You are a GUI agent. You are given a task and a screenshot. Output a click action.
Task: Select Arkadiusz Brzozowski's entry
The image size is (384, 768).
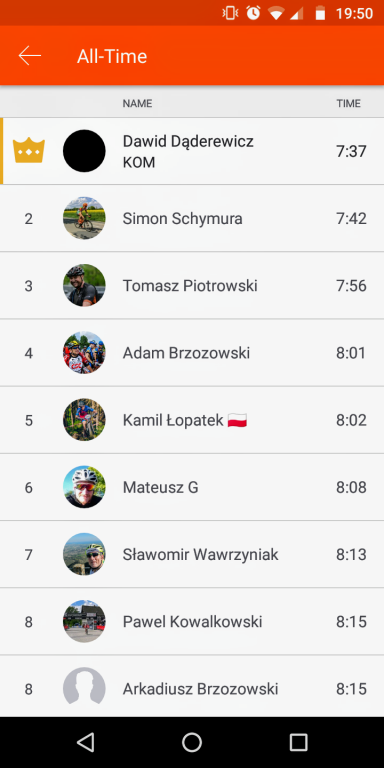[192, 686]
